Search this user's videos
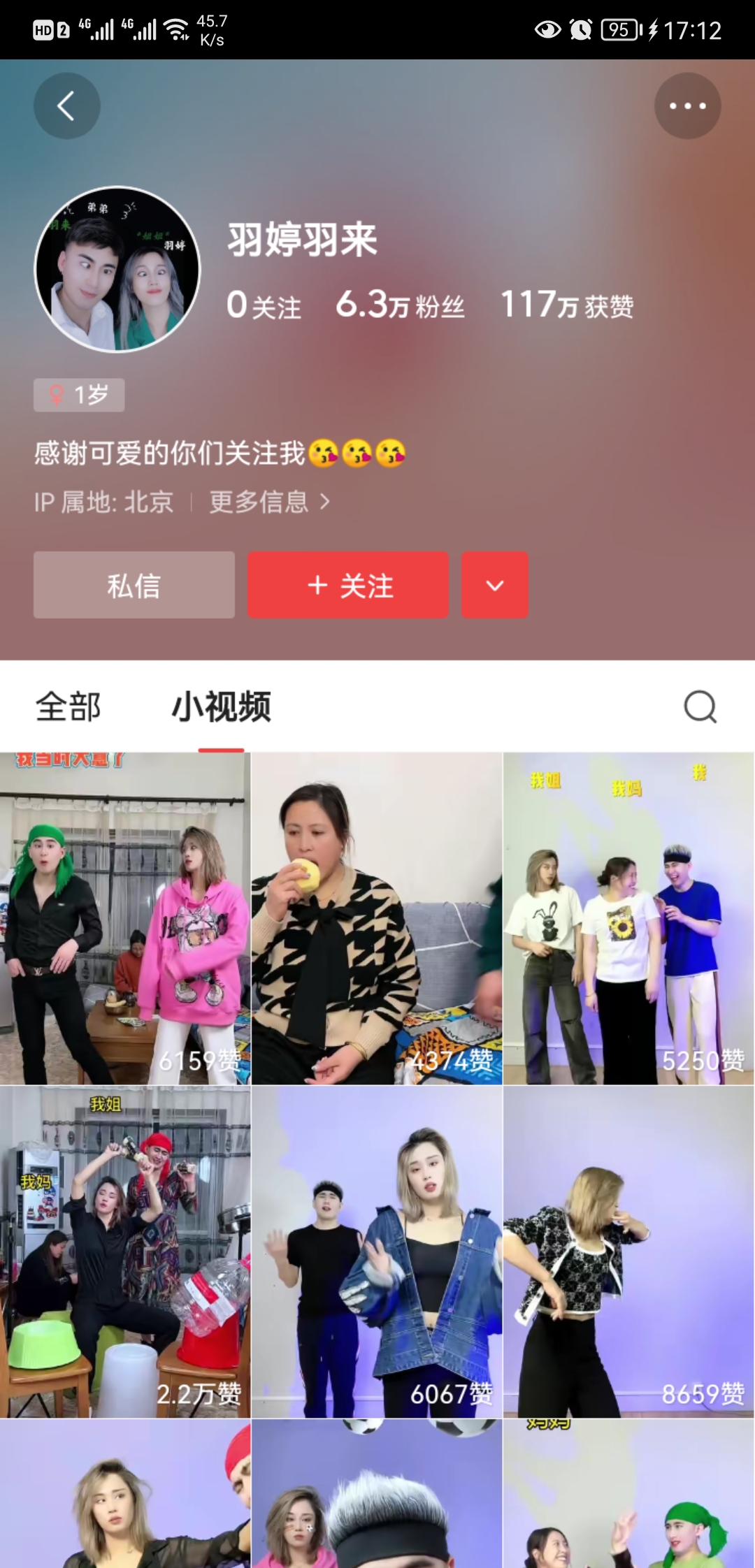The height and width of the screenshot is (1568, 755). tap(700, 706)
